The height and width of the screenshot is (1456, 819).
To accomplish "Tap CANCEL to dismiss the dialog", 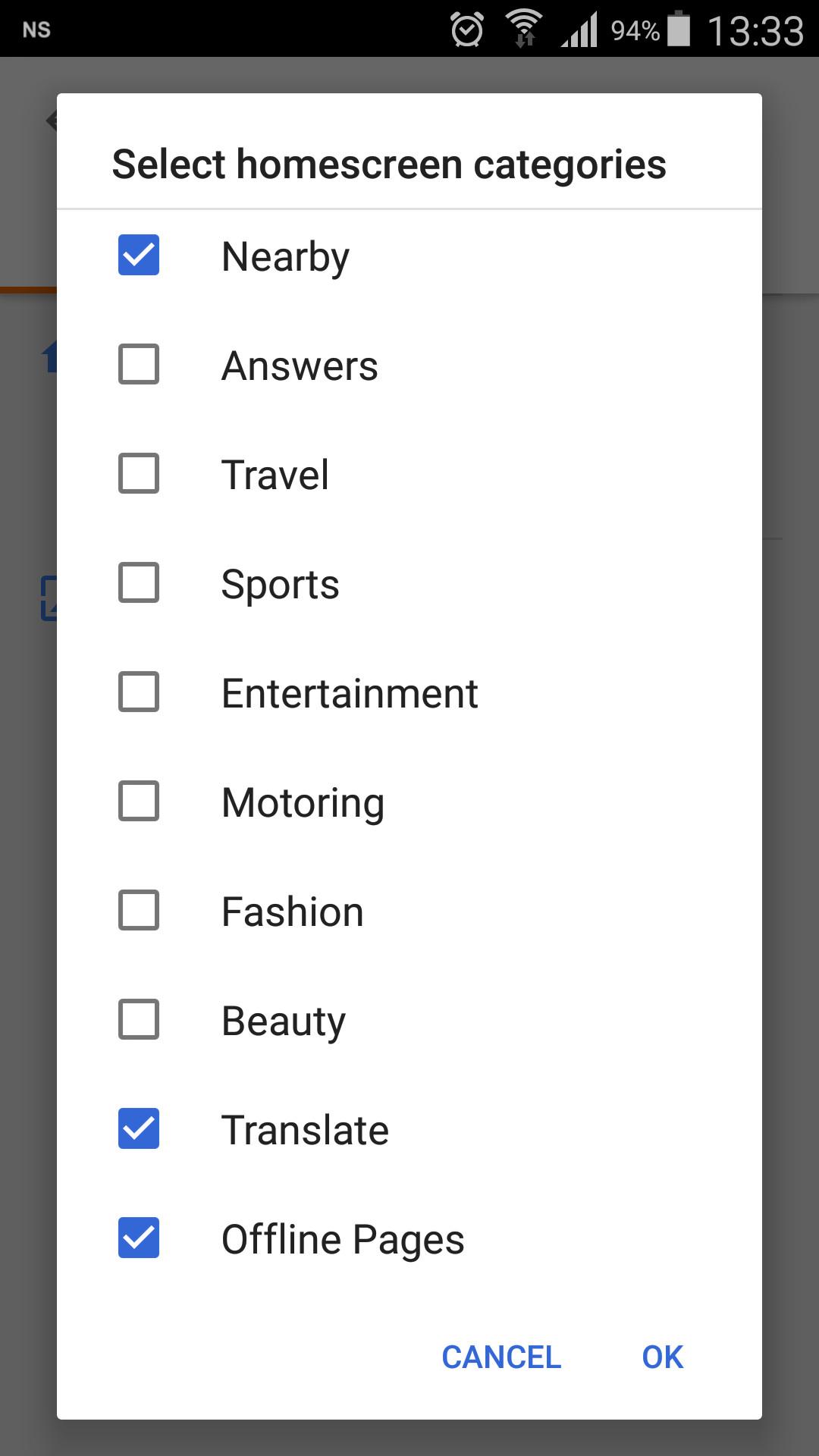I will 501,1357.
